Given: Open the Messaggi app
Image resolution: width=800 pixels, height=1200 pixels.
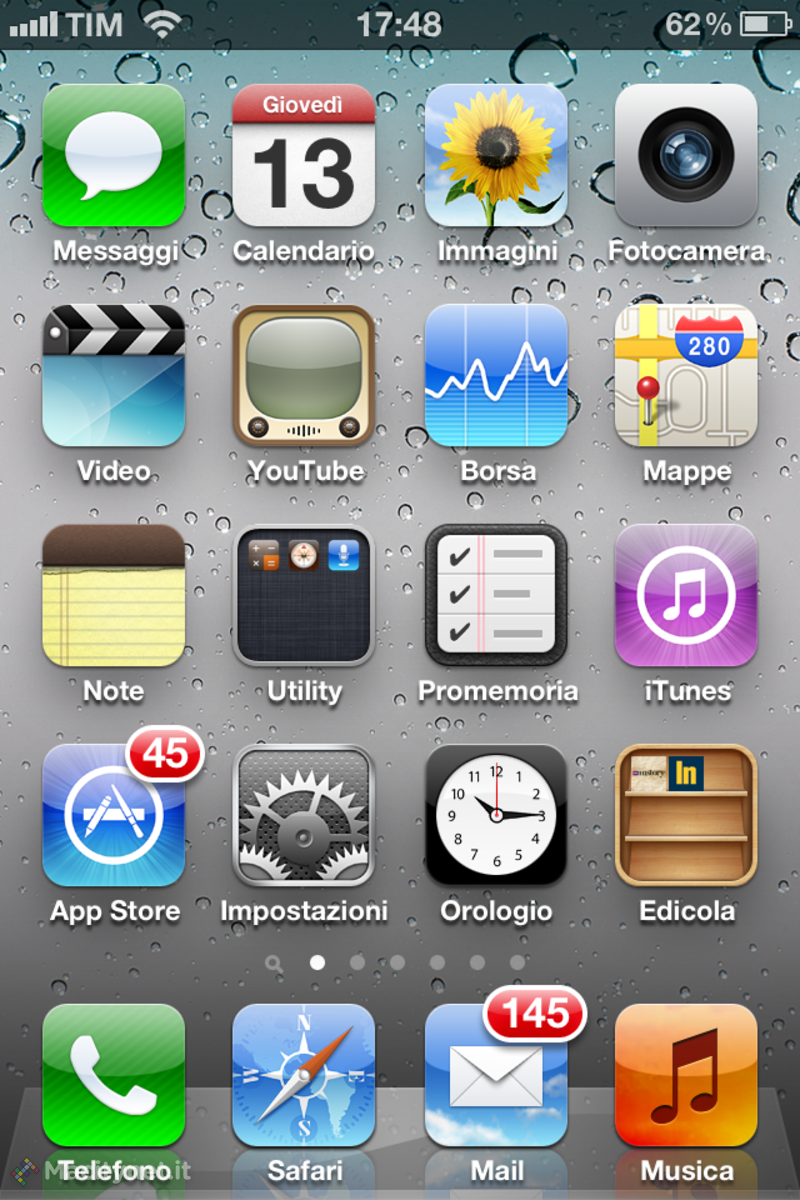Looking at the screenshot, I should click(113, 155).
